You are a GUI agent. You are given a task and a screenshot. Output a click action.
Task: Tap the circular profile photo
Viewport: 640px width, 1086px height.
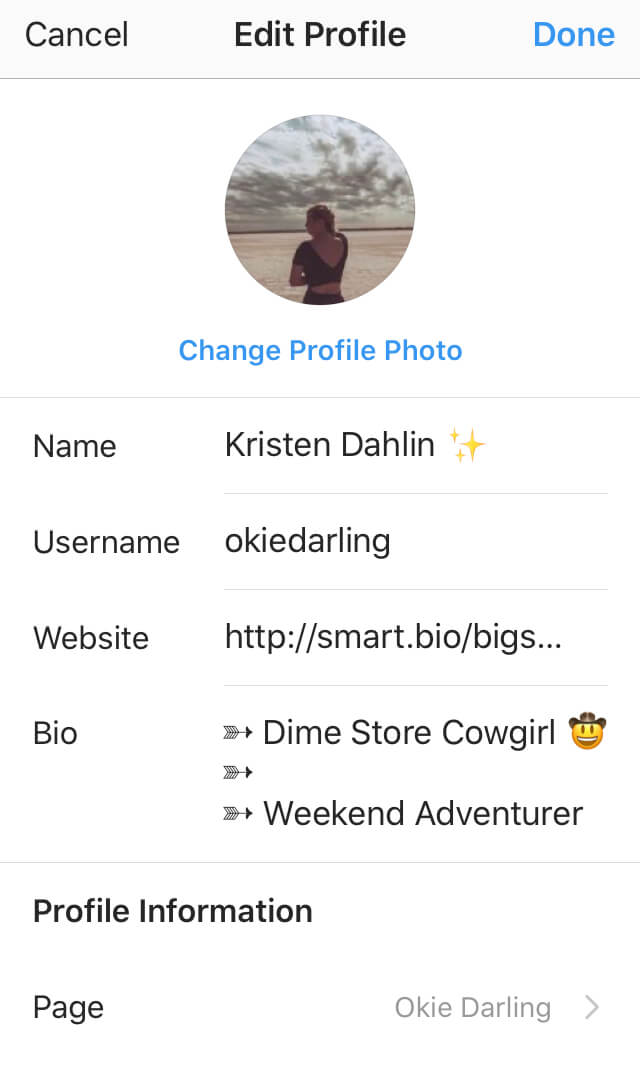pyautogui.click(x=320, y=210)
